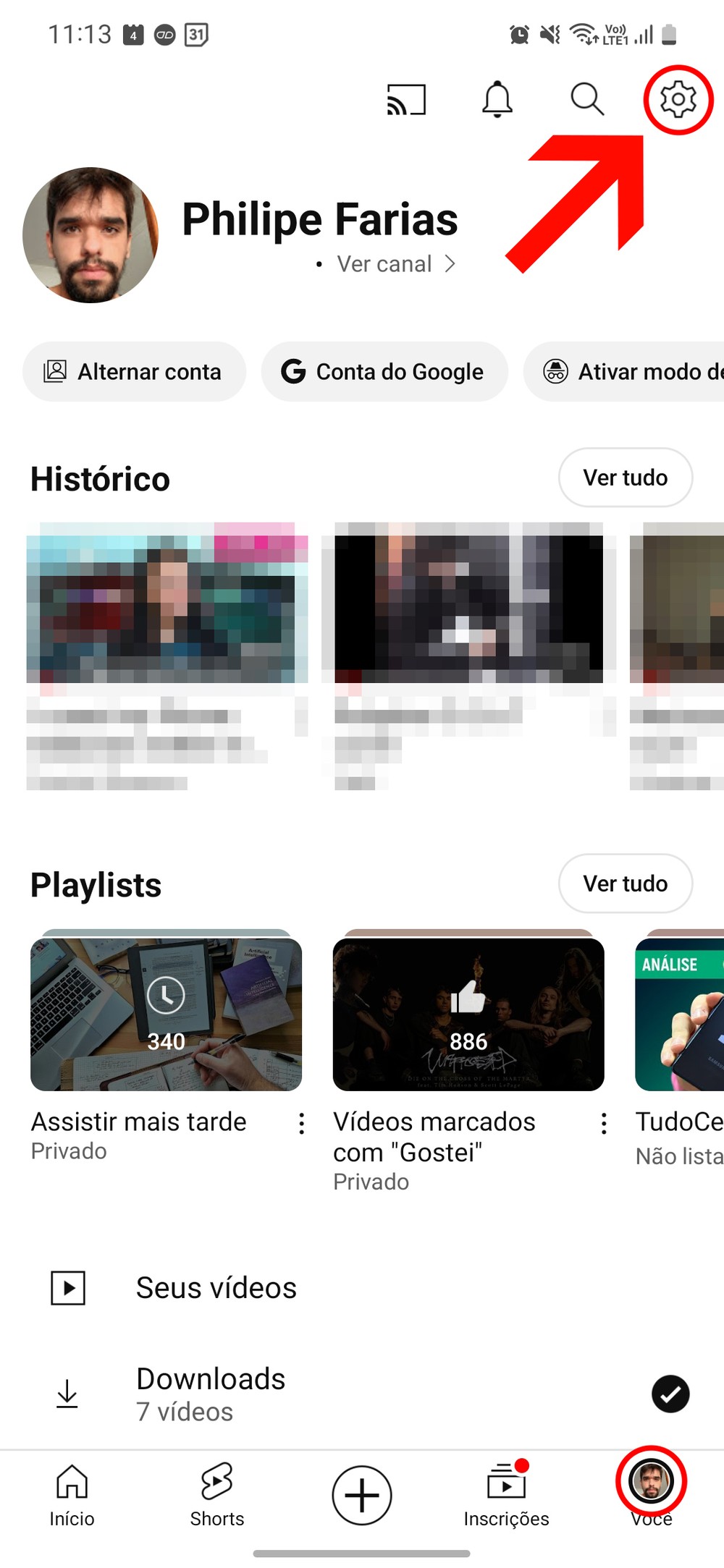Image resolution: width=724 pixels, height=1568 pixels.
Task: Open Seus vídeos
Action: click(216, 1288)
